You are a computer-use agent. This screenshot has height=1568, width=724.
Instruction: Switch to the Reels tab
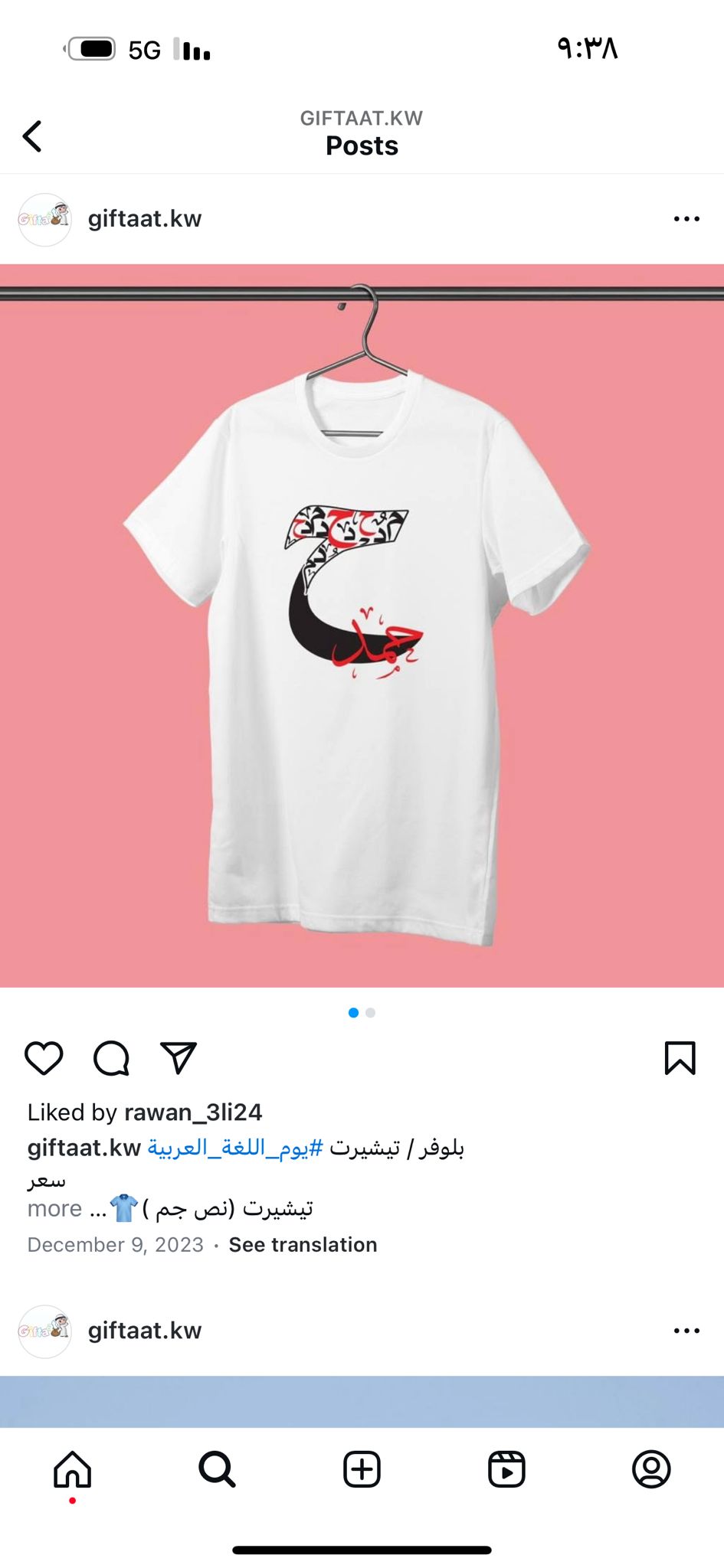point(506,1469)
